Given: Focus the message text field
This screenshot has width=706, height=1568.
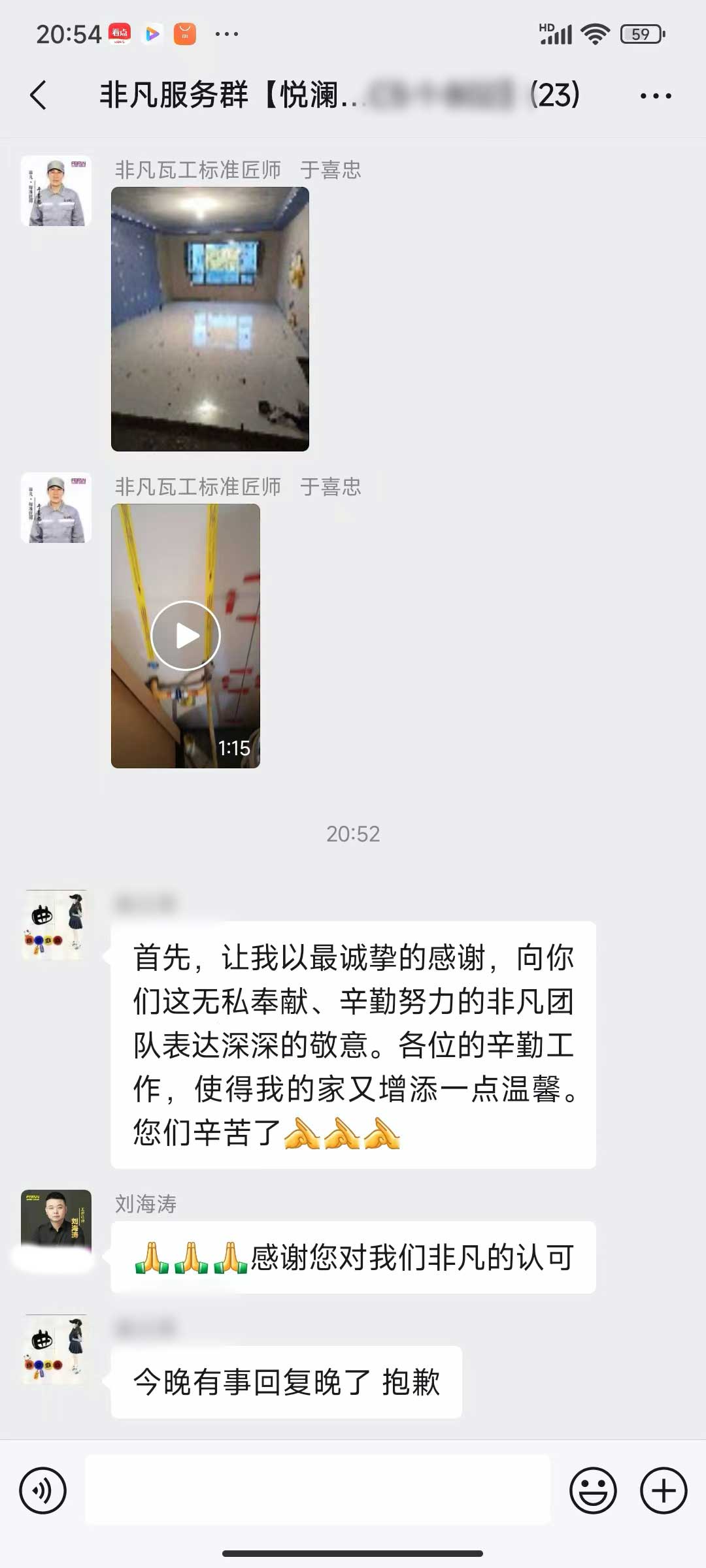Looking at the screenshot, I should click(318, 1491).
